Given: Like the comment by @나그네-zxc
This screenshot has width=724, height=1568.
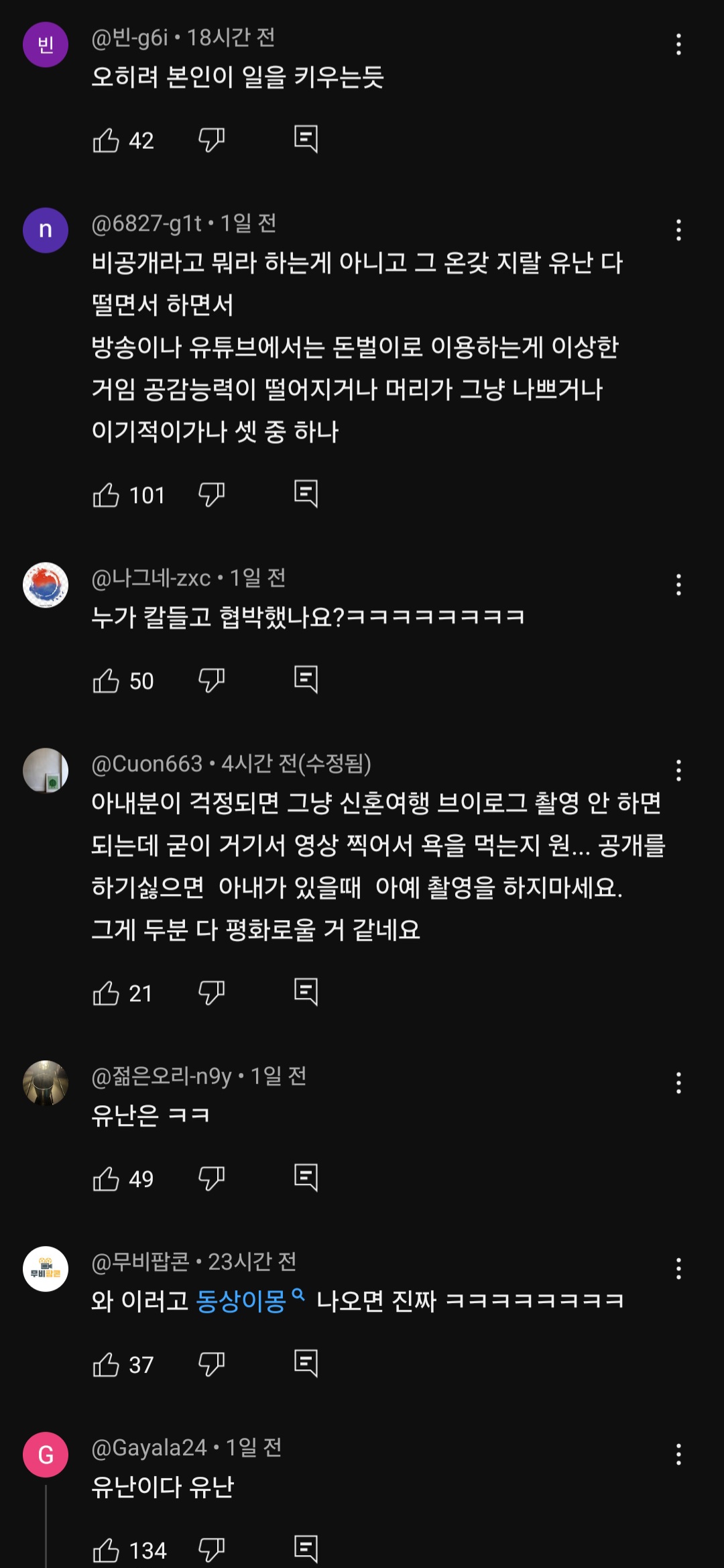Looking at the screenshot, I should coord(106,681).
